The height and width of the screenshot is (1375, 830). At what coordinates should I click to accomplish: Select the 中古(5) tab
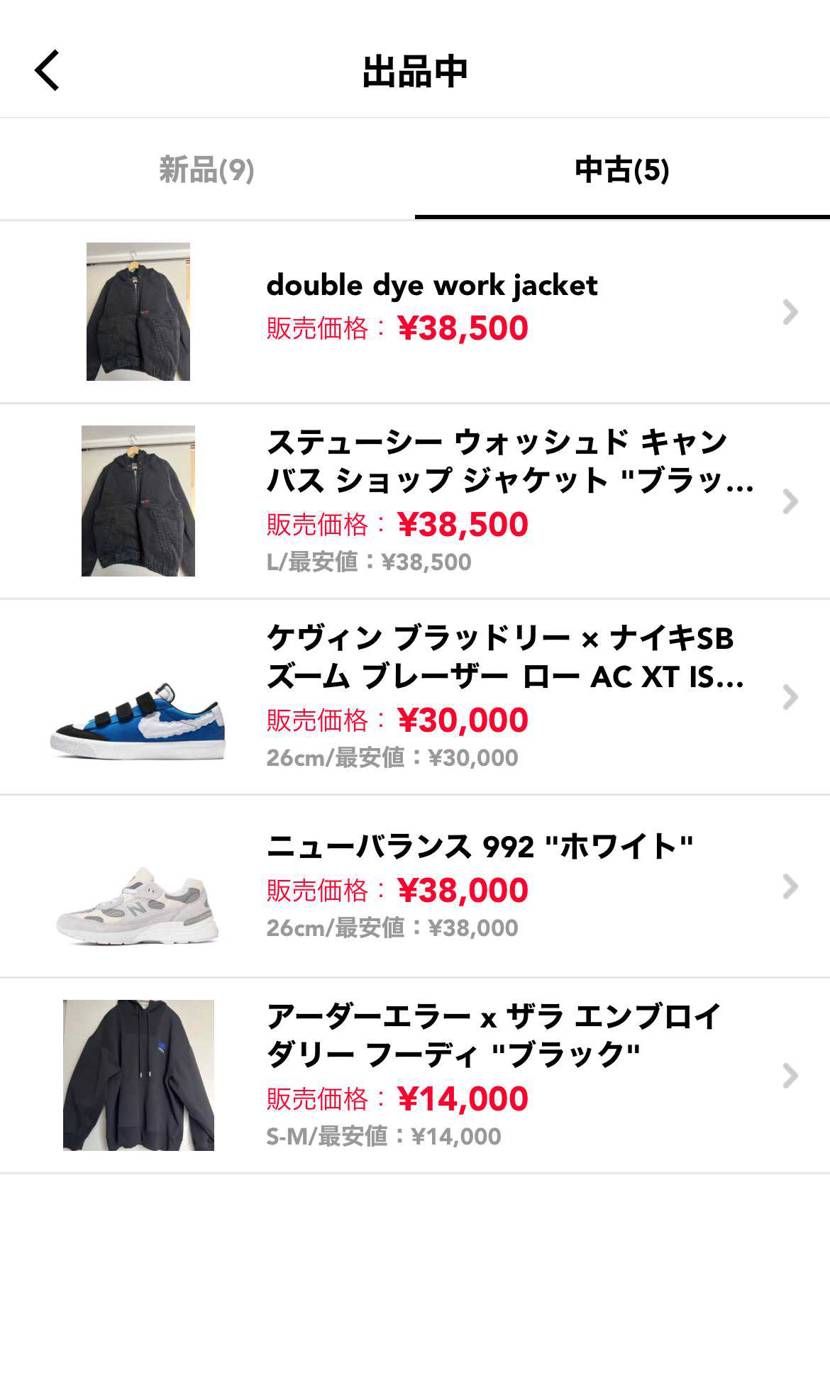click(621, 170)
